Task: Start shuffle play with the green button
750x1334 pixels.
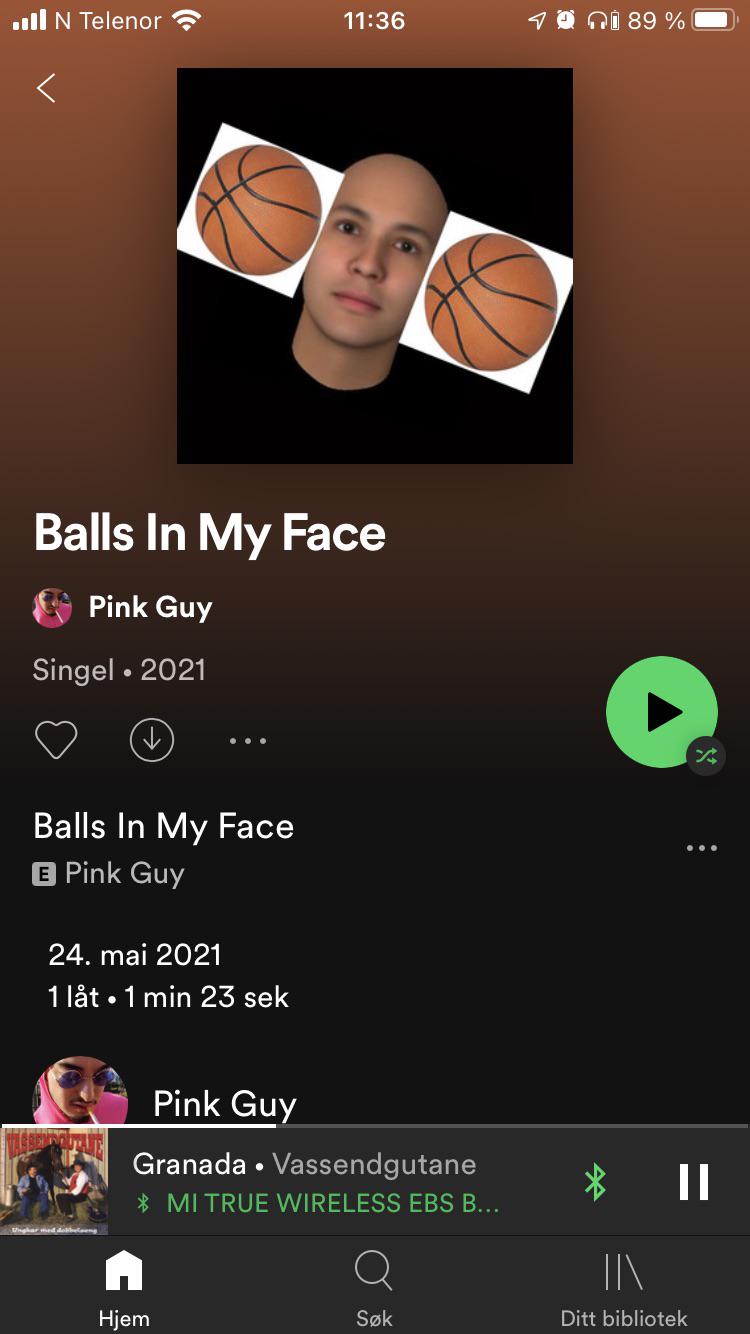Action: (662, 712)
